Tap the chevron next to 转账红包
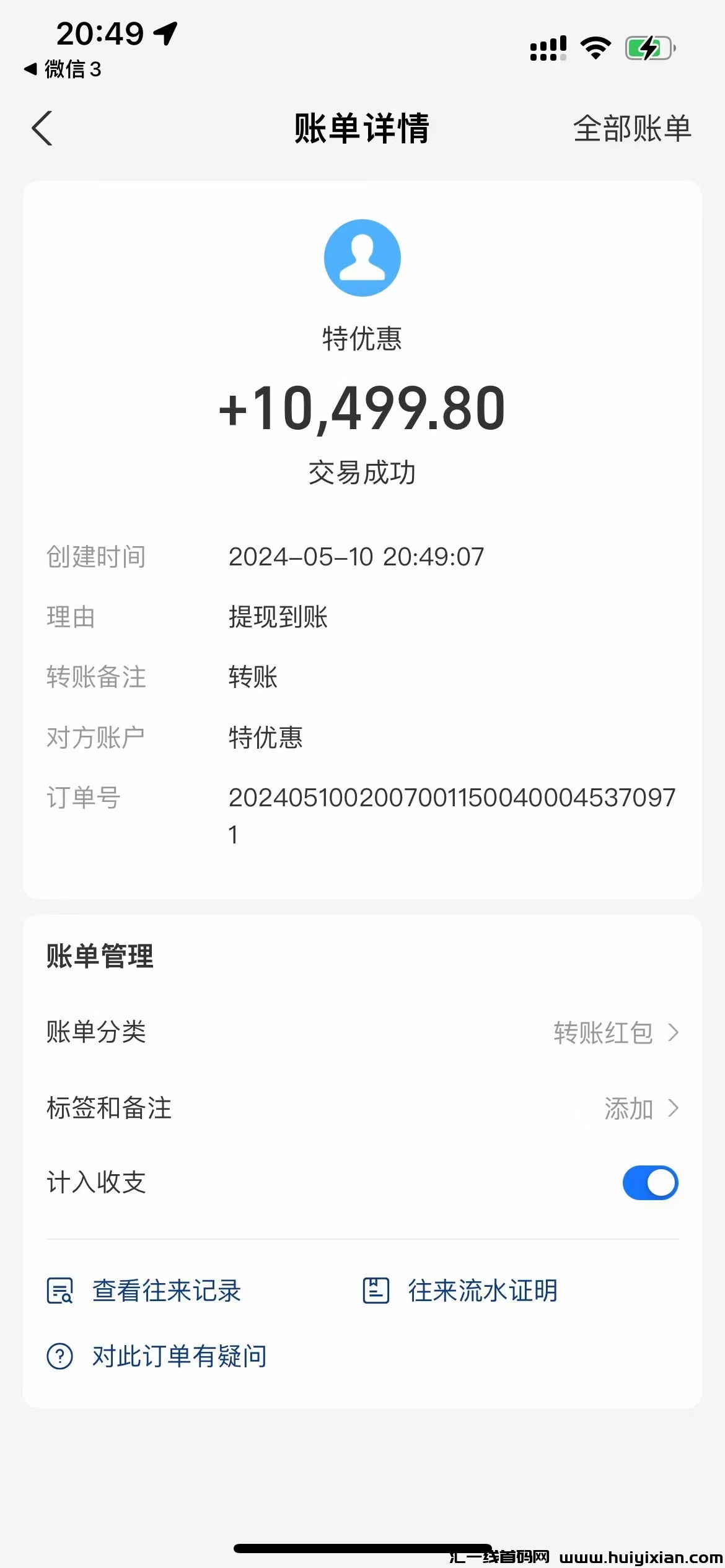 pos(673,1032)
